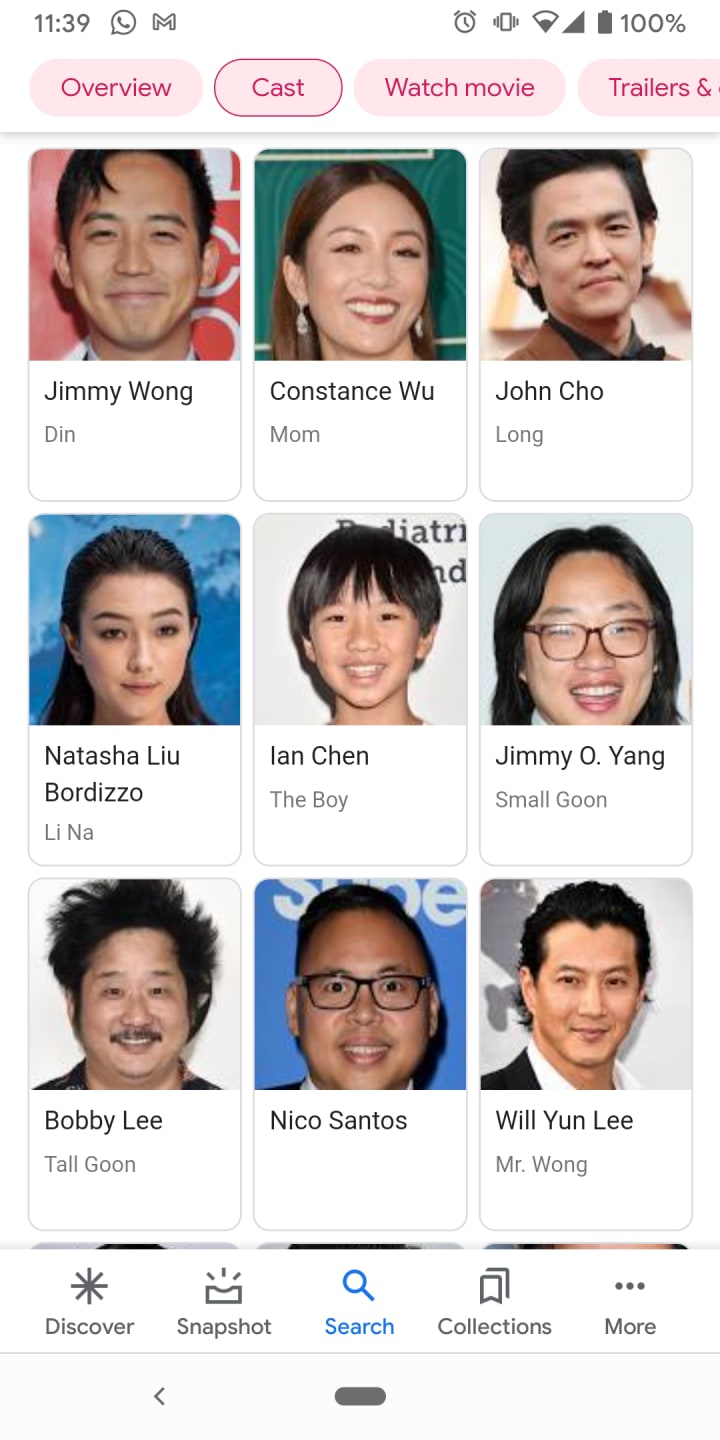Select the Ian Chen cast card

pos(360,689)
